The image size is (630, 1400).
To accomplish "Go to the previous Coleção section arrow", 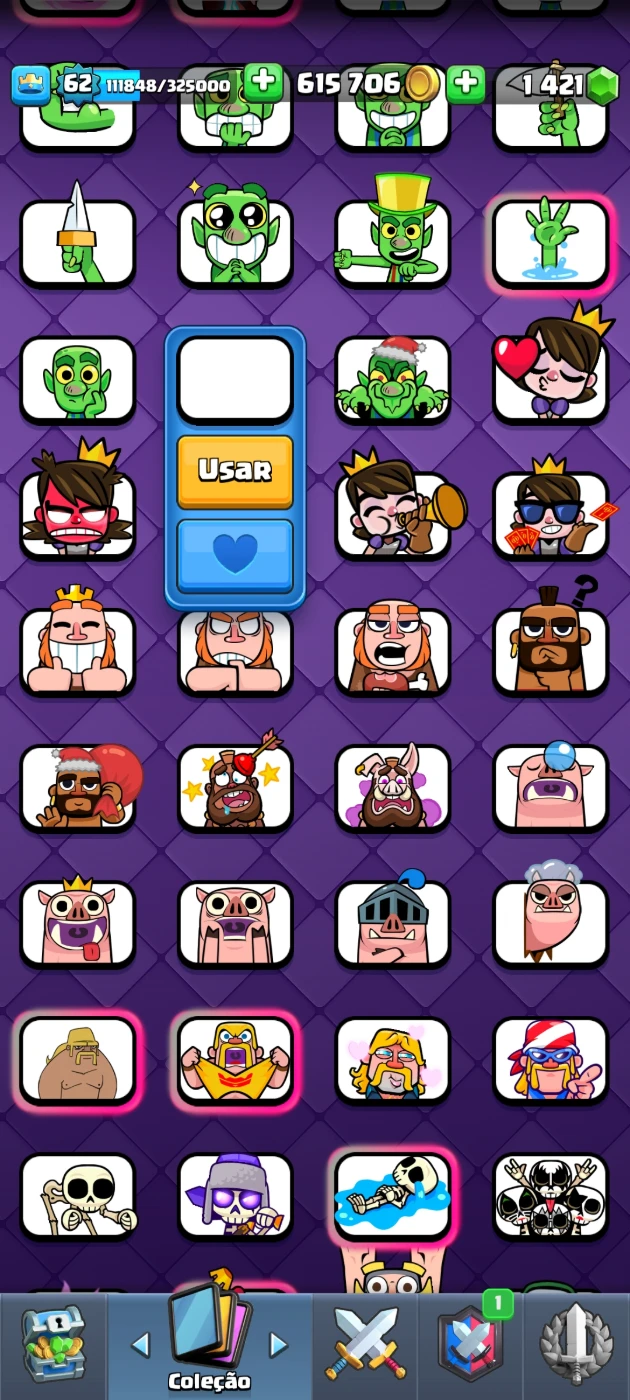I will (141, 1345).
